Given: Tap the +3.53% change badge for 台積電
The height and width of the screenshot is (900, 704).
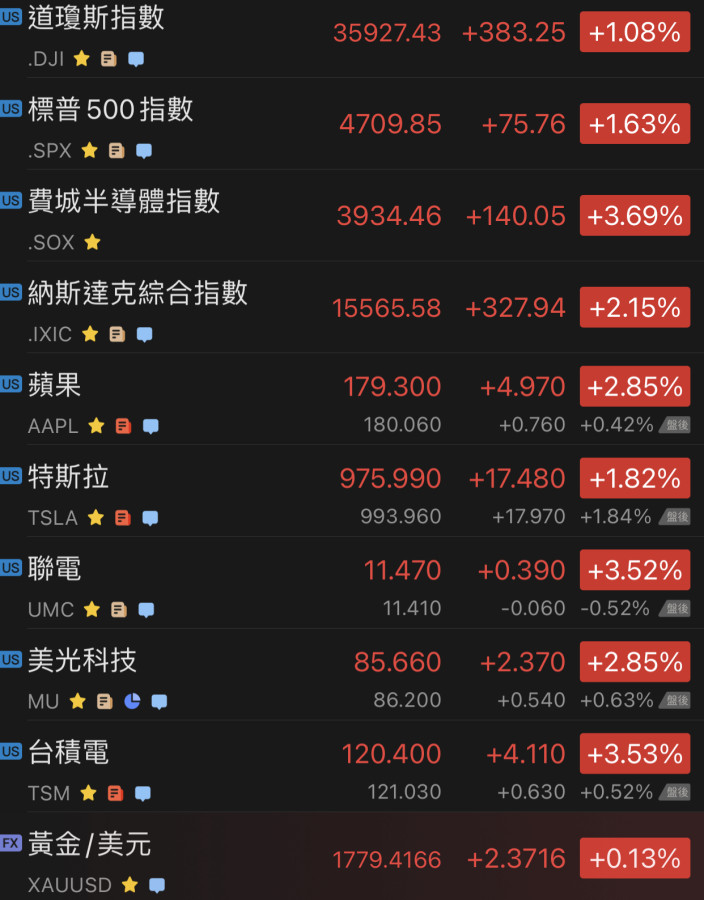Looking at the screenshot, I should point(634,754).
